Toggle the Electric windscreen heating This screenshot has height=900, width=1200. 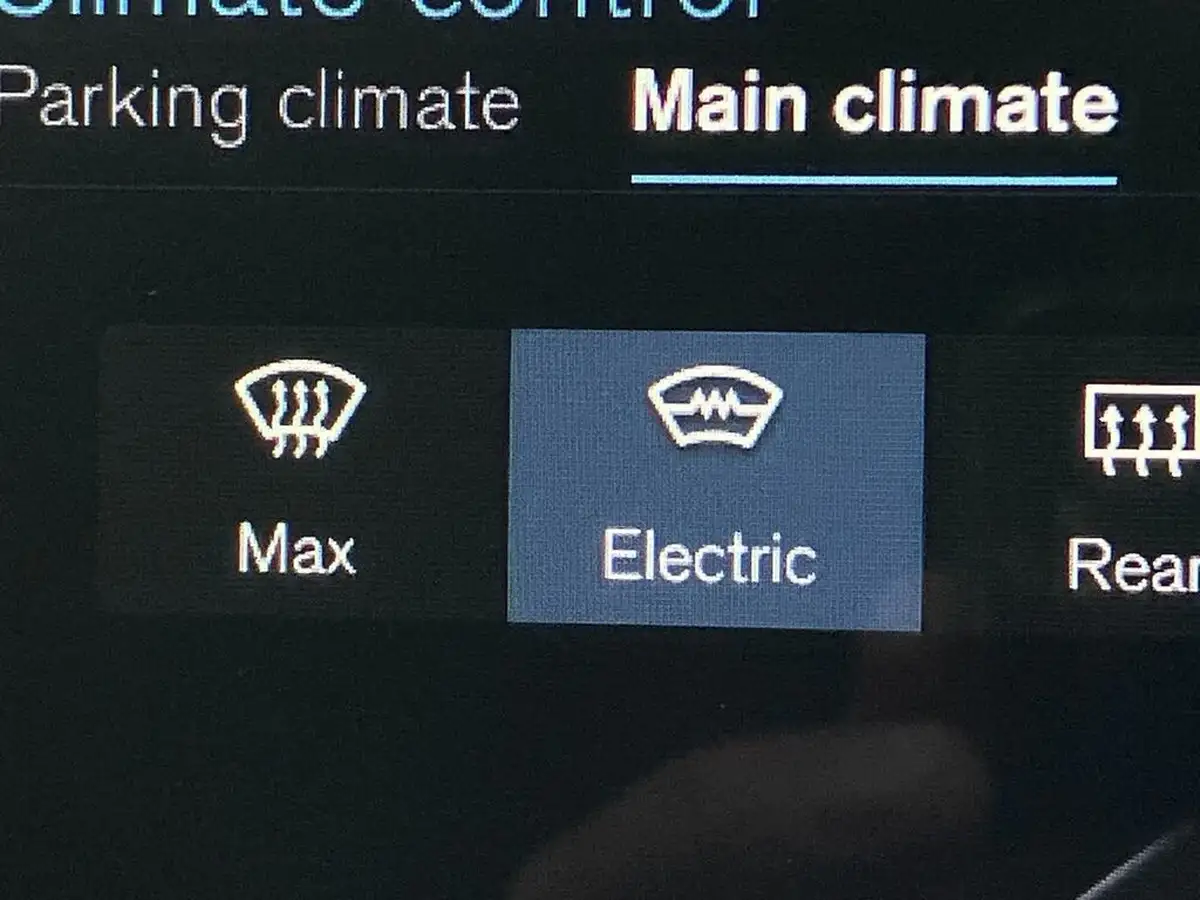714,478
